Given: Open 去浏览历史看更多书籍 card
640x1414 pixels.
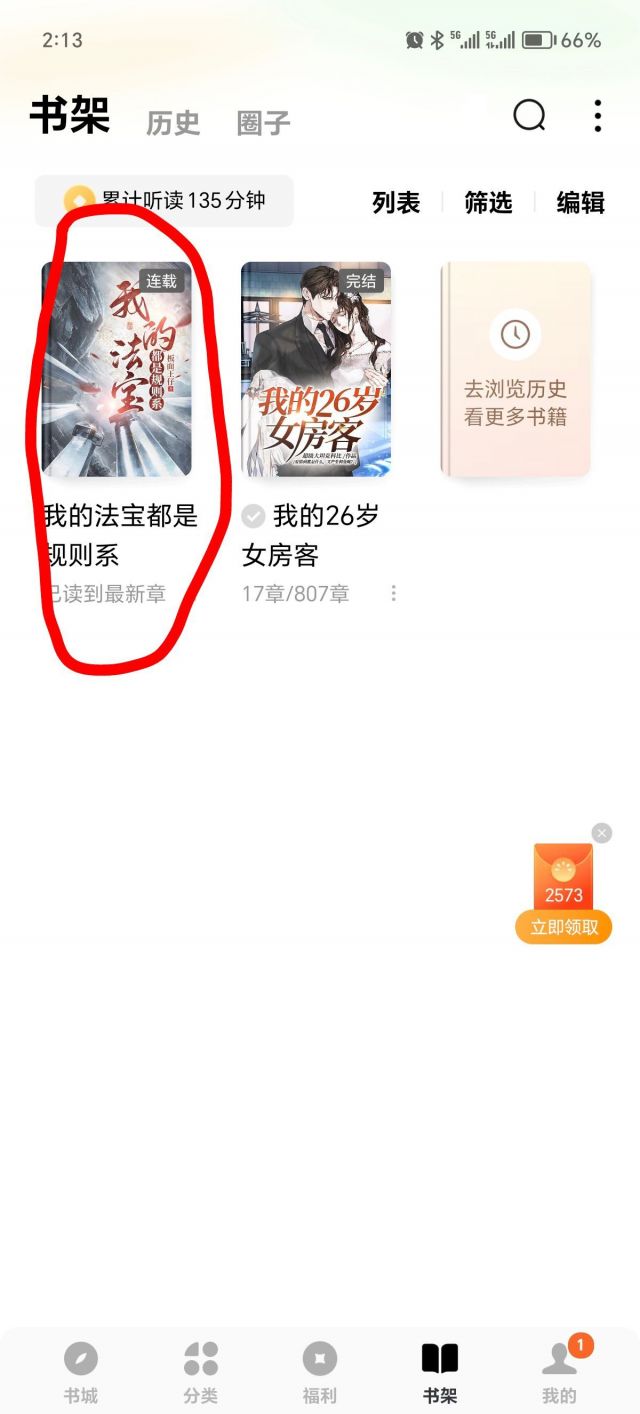Looking at the screenshot, I should [515, 370].
